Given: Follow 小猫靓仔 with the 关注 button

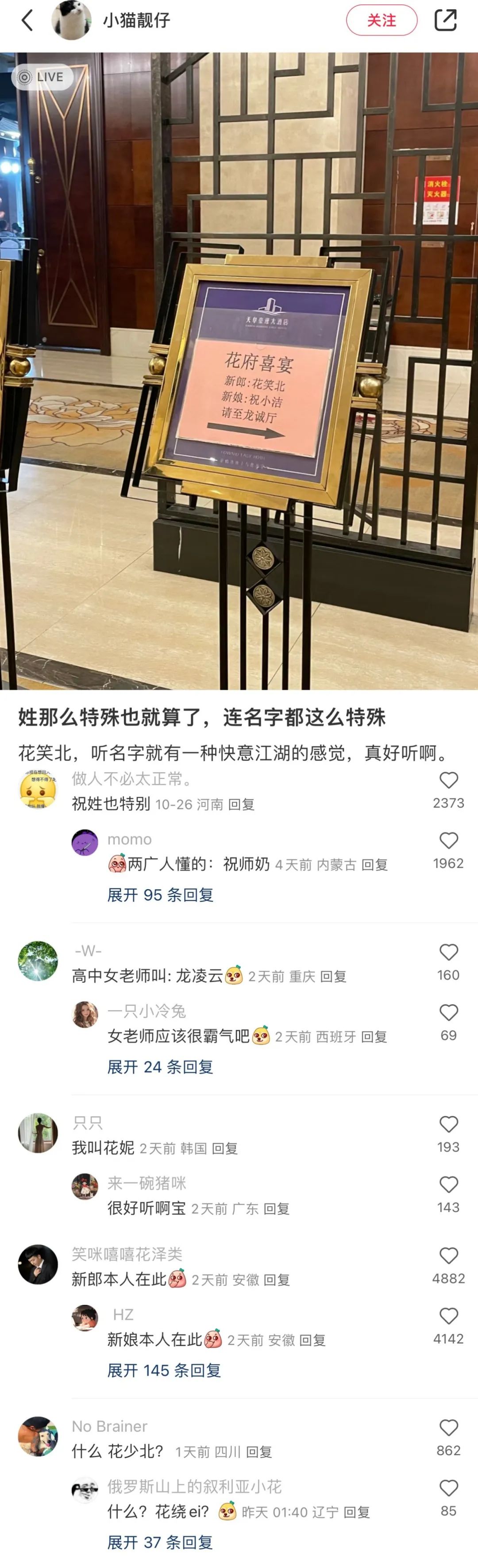Looking at the screenshot, I should pos(382,20).
